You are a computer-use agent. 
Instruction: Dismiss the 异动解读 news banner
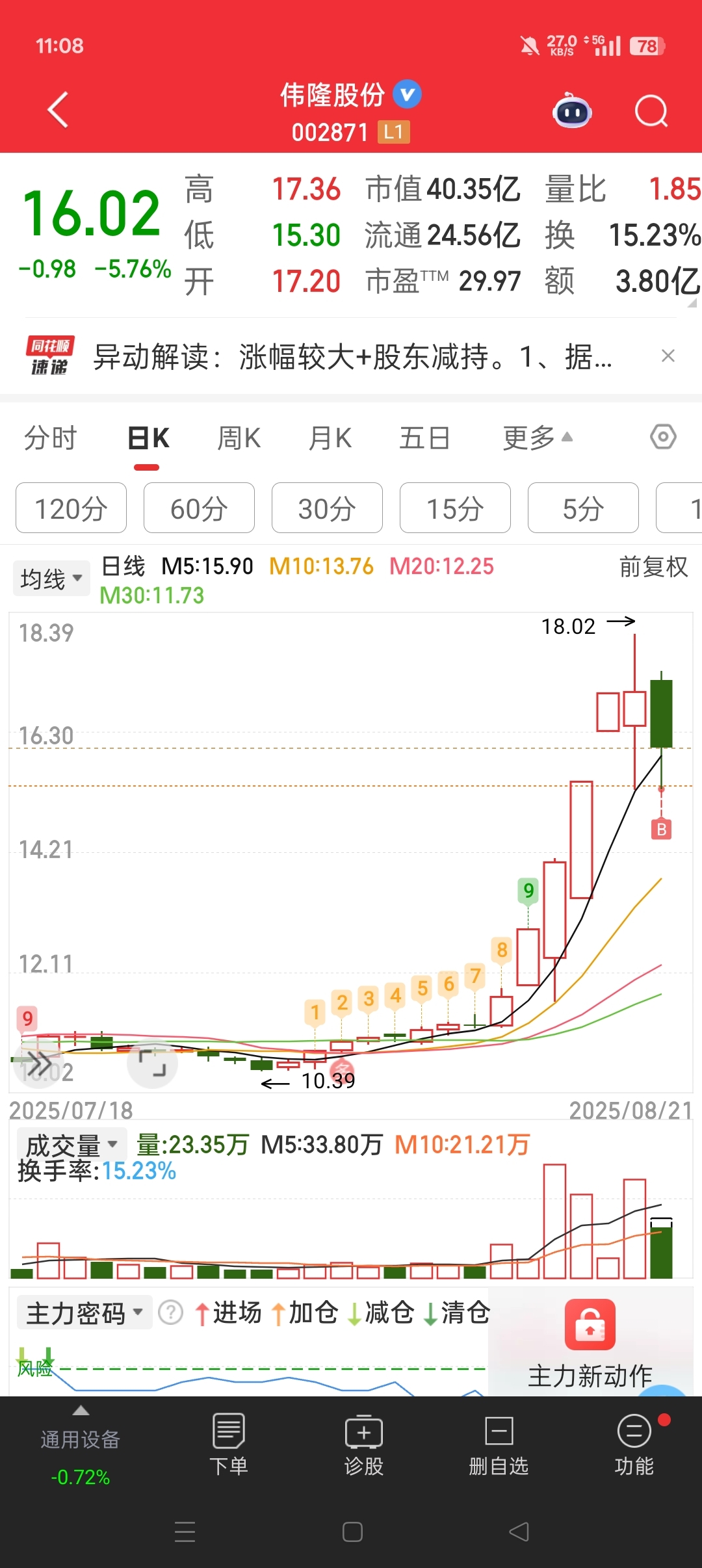(668, 356)
